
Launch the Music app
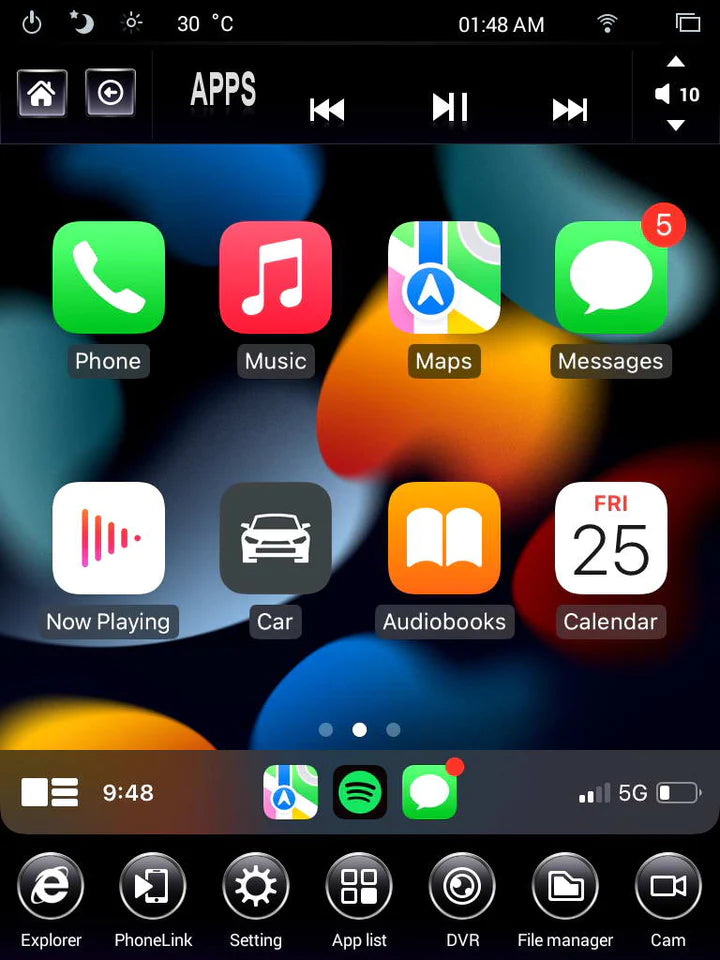tap(275, 278)
